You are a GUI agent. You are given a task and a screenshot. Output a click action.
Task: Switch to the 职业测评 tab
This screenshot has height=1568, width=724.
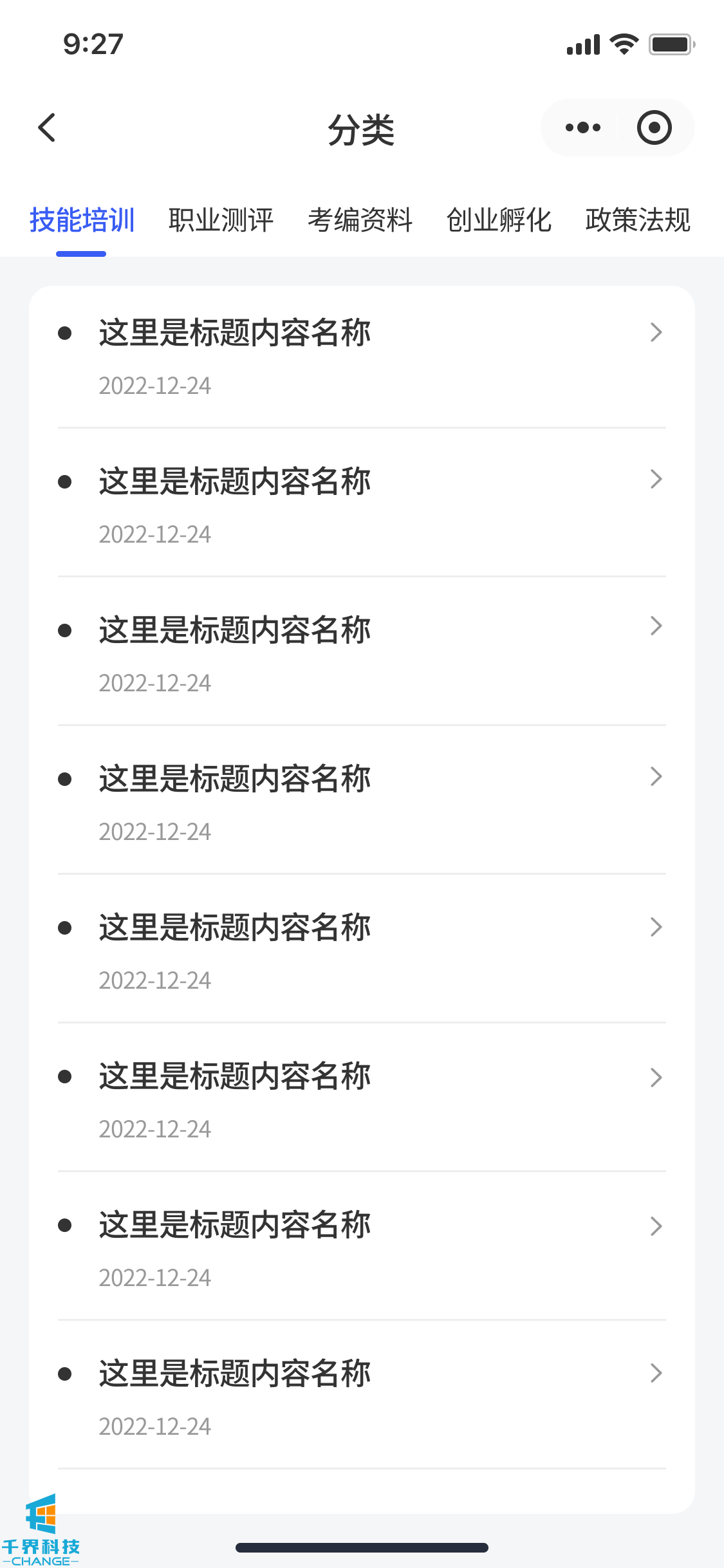[x=221, y=220]
